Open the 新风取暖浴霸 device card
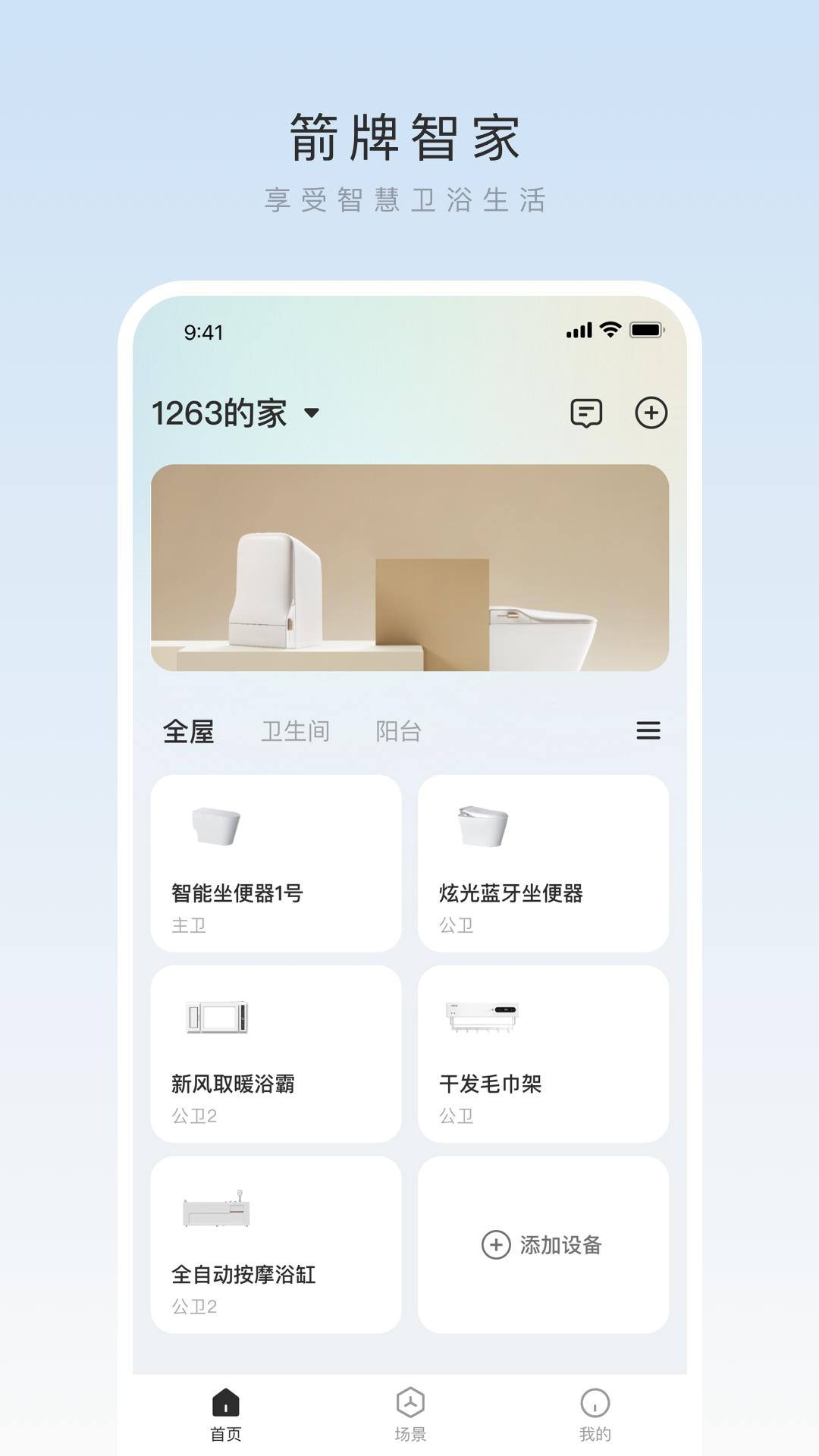819x1456 pixels. click(276, 1053)
